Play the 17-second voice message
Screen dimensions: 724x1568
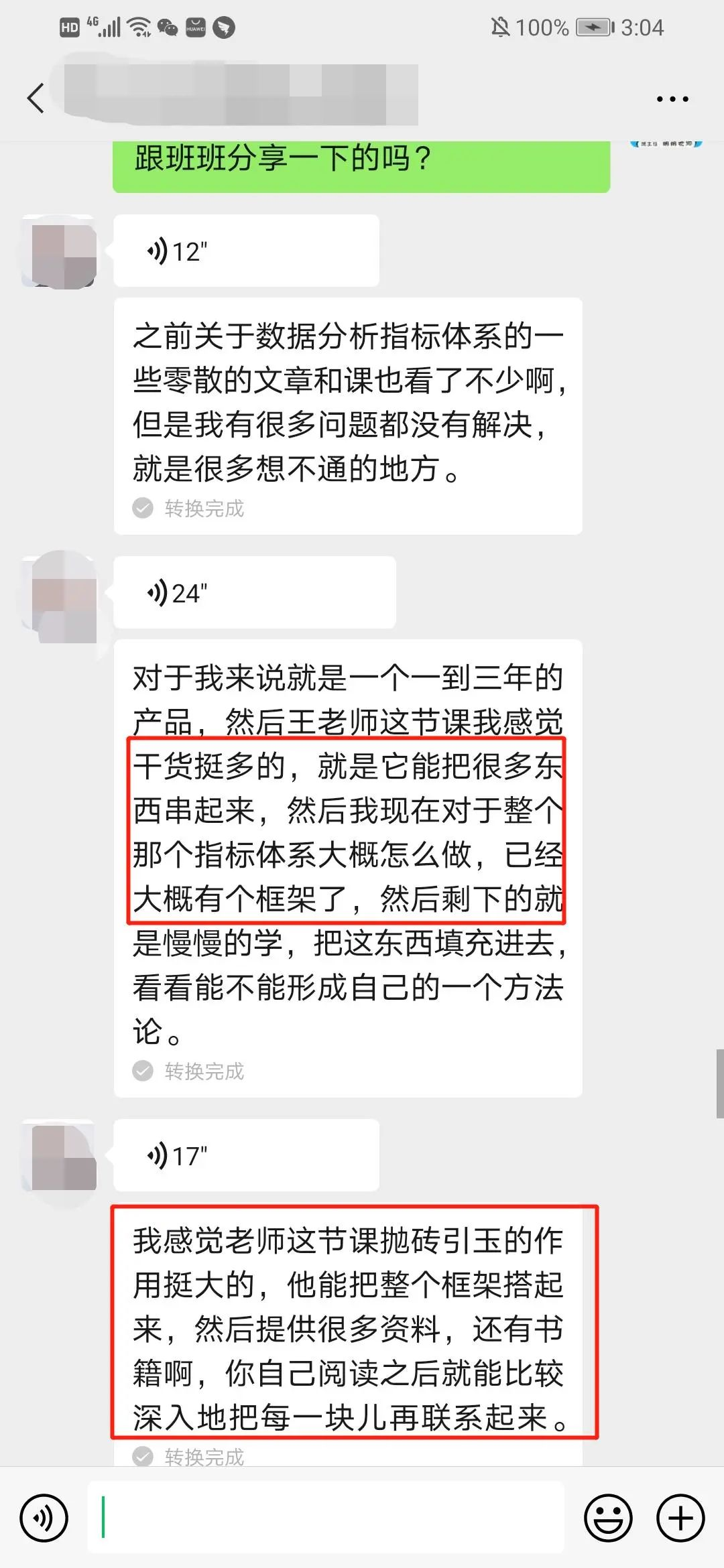pyautogui.click(x=245, y=1156)
